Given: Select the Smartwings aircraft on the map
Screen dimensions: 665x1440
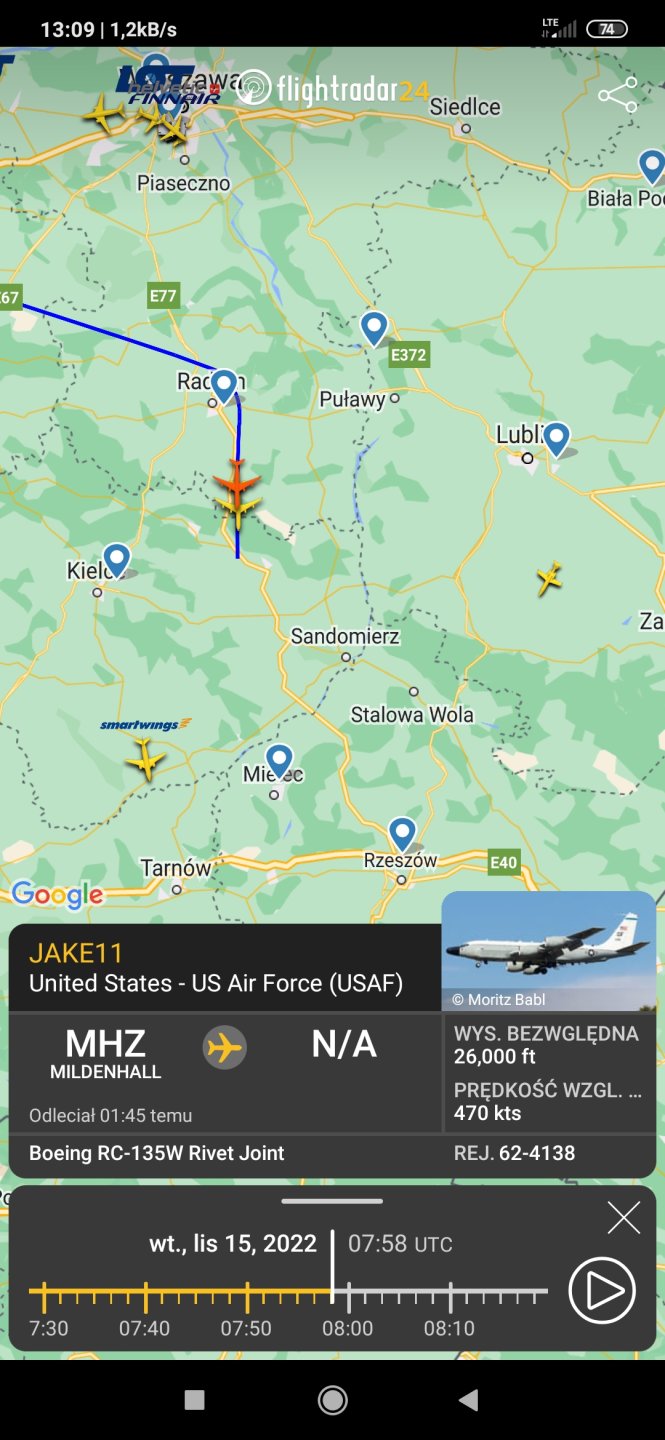Looking at the screenshot, I should 145,760.
